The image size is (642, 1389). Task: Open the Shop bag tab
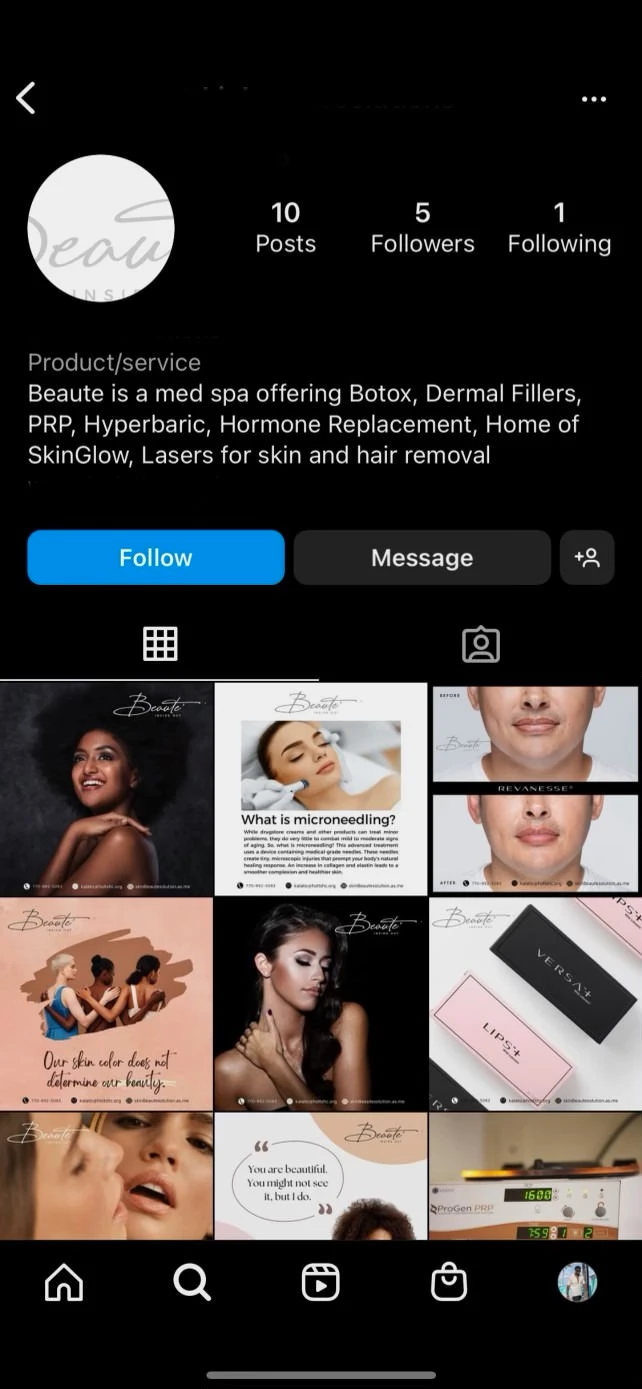(x=449, y=1282)
